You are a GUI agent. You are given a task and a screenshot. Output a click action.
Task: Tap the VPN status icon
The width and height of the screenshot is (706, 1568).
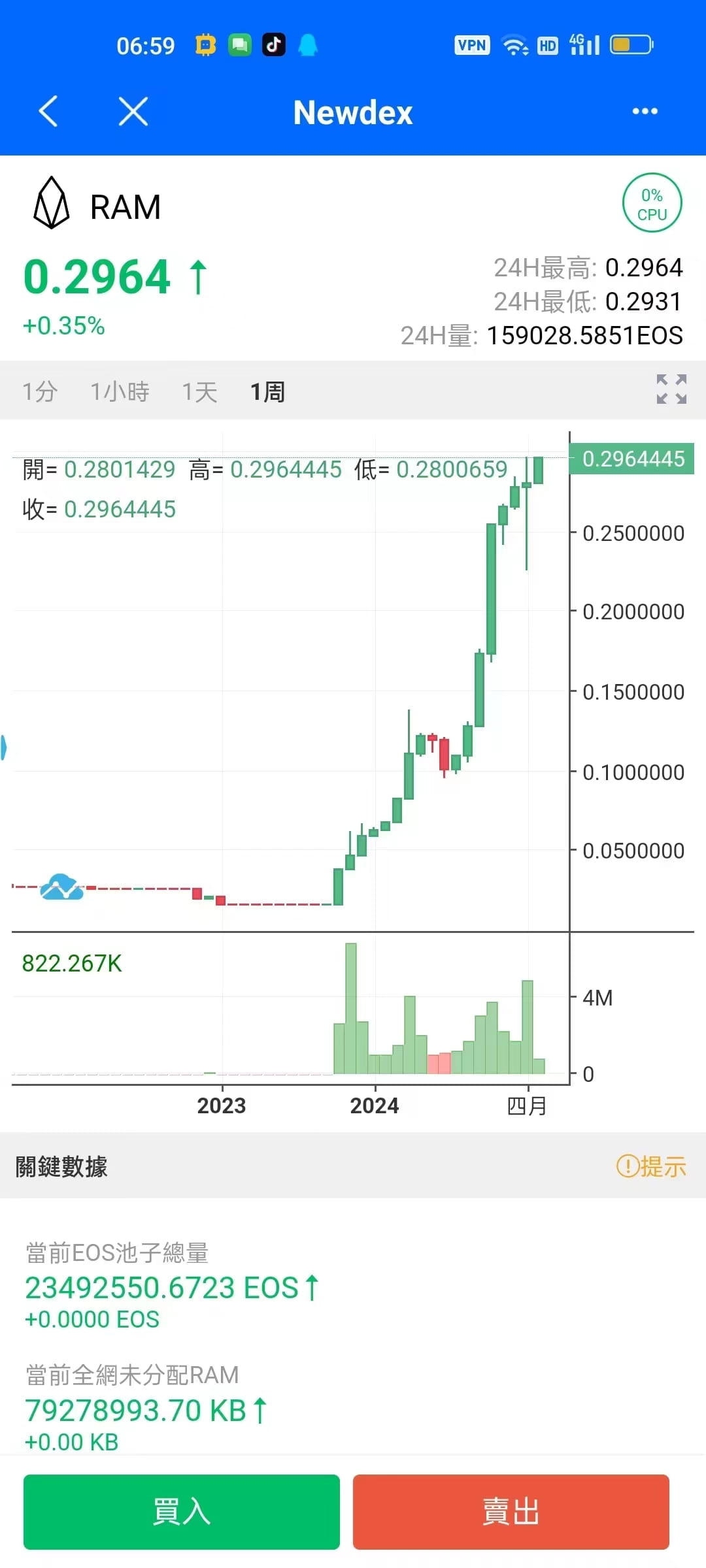(472, 44)
